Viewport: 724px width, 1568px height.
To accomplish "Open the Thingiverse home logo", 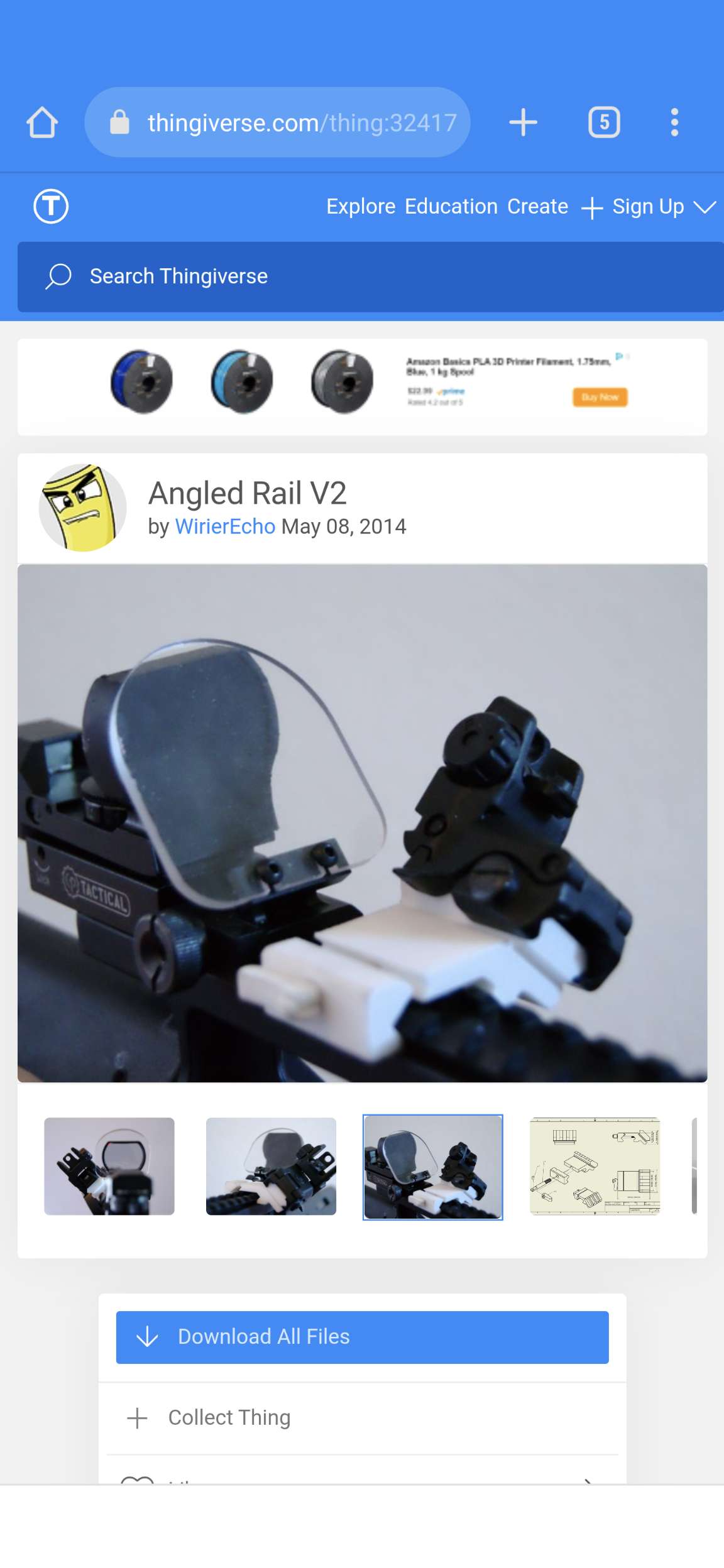I will (x=51, y=205).
